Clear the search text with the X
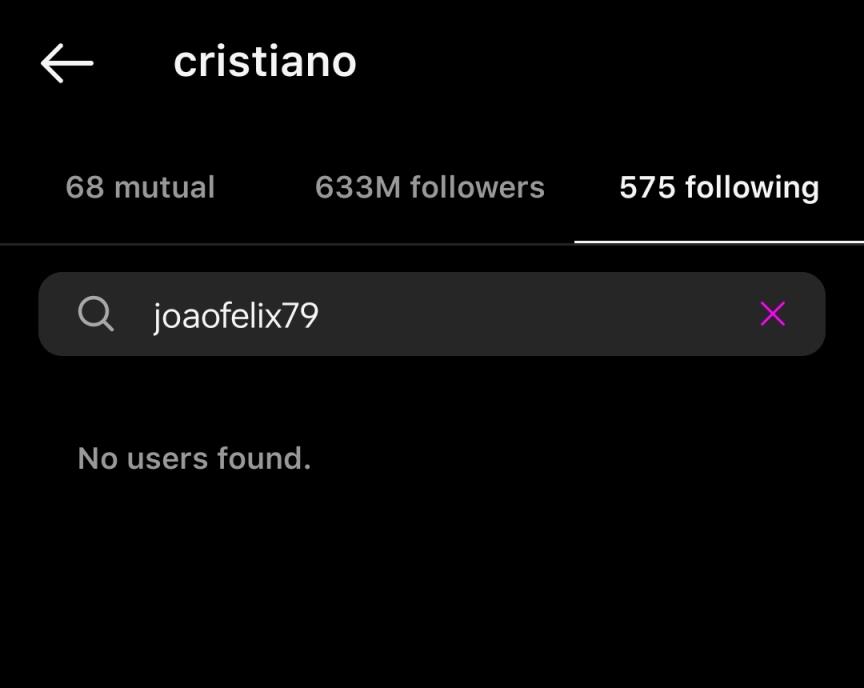Image resolution: width=864 pixels, height=688 pixels. (x=772, y=315)
